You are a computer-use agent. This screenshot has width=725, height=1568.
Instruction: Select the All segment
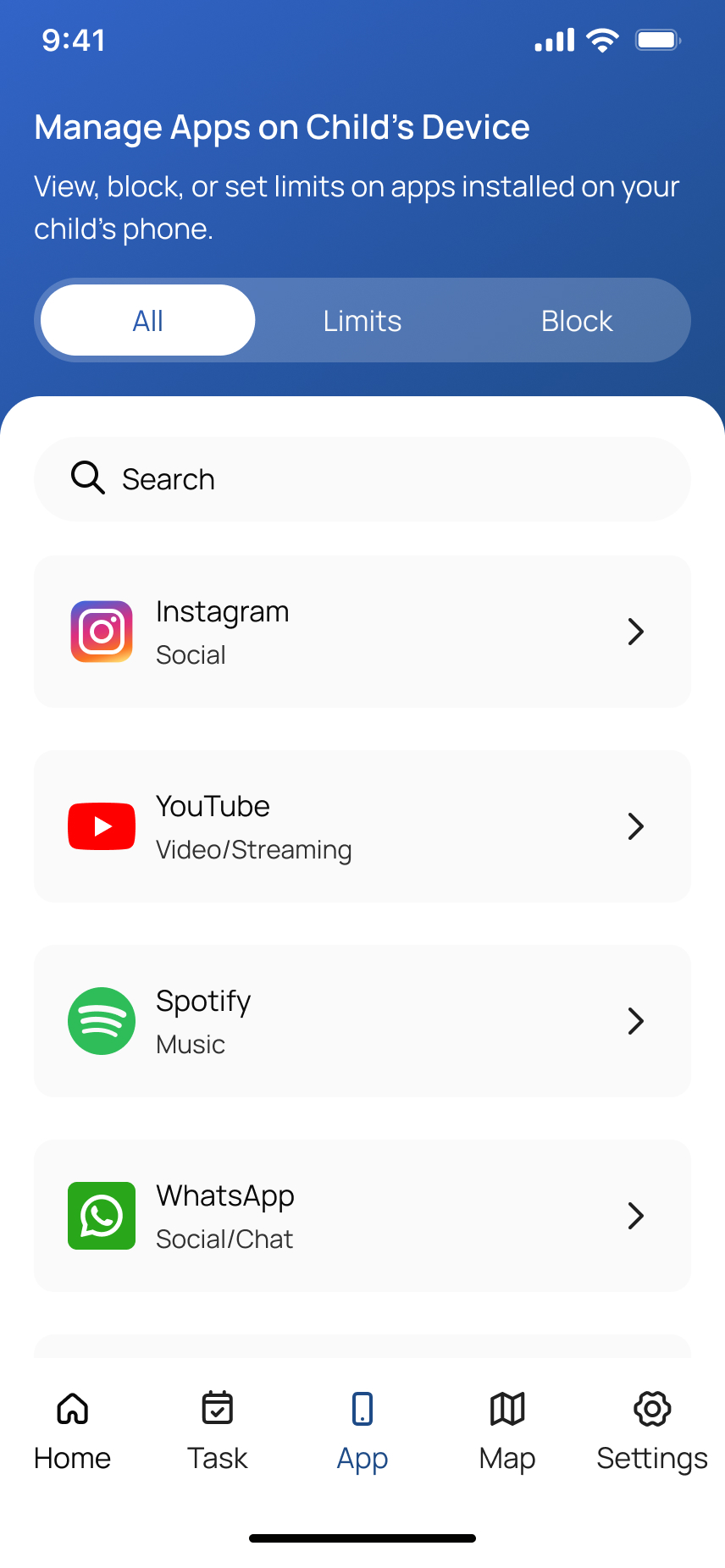pos(148,321)
